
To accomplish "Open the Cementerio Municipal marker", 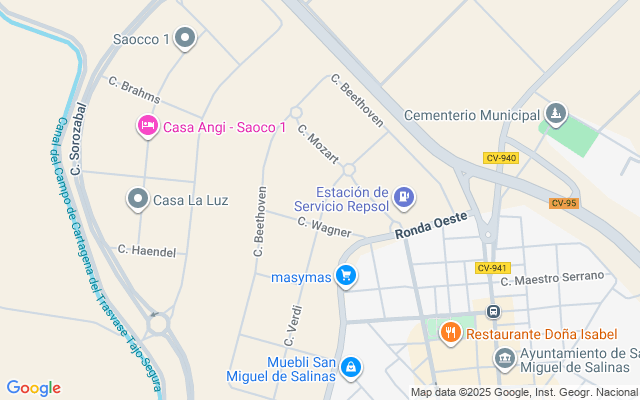I will 558,115.
